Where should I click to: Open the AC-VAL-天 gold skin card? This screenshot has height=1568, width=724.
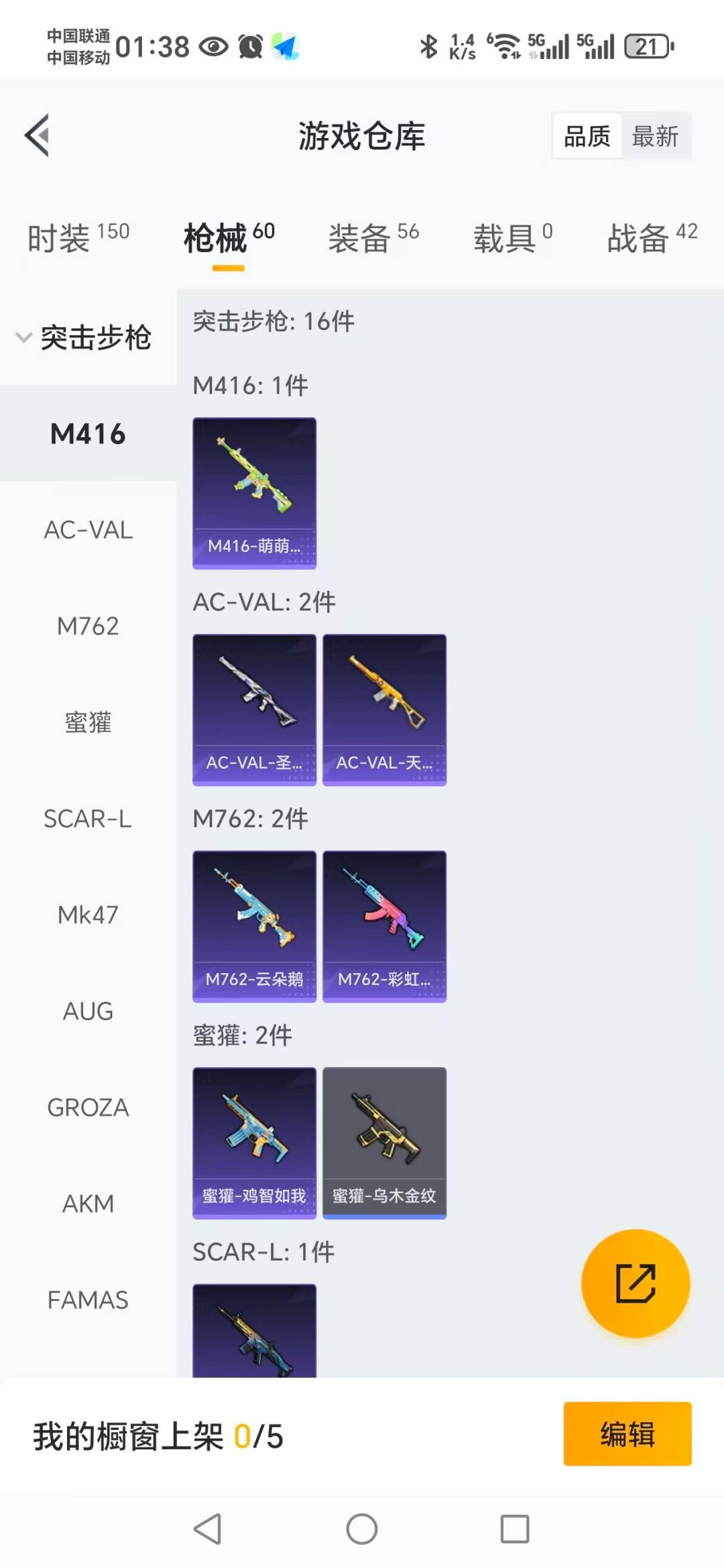pyautogui.click(x=384, y=710)
